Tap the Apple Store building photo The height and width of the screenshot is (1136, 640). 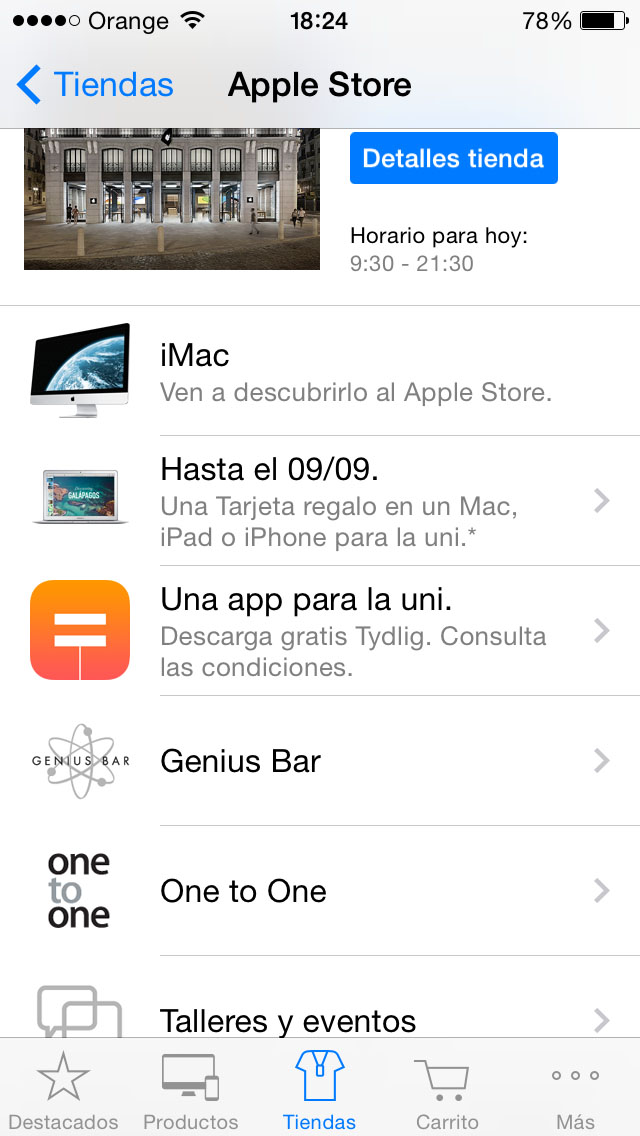coord(172,199)
